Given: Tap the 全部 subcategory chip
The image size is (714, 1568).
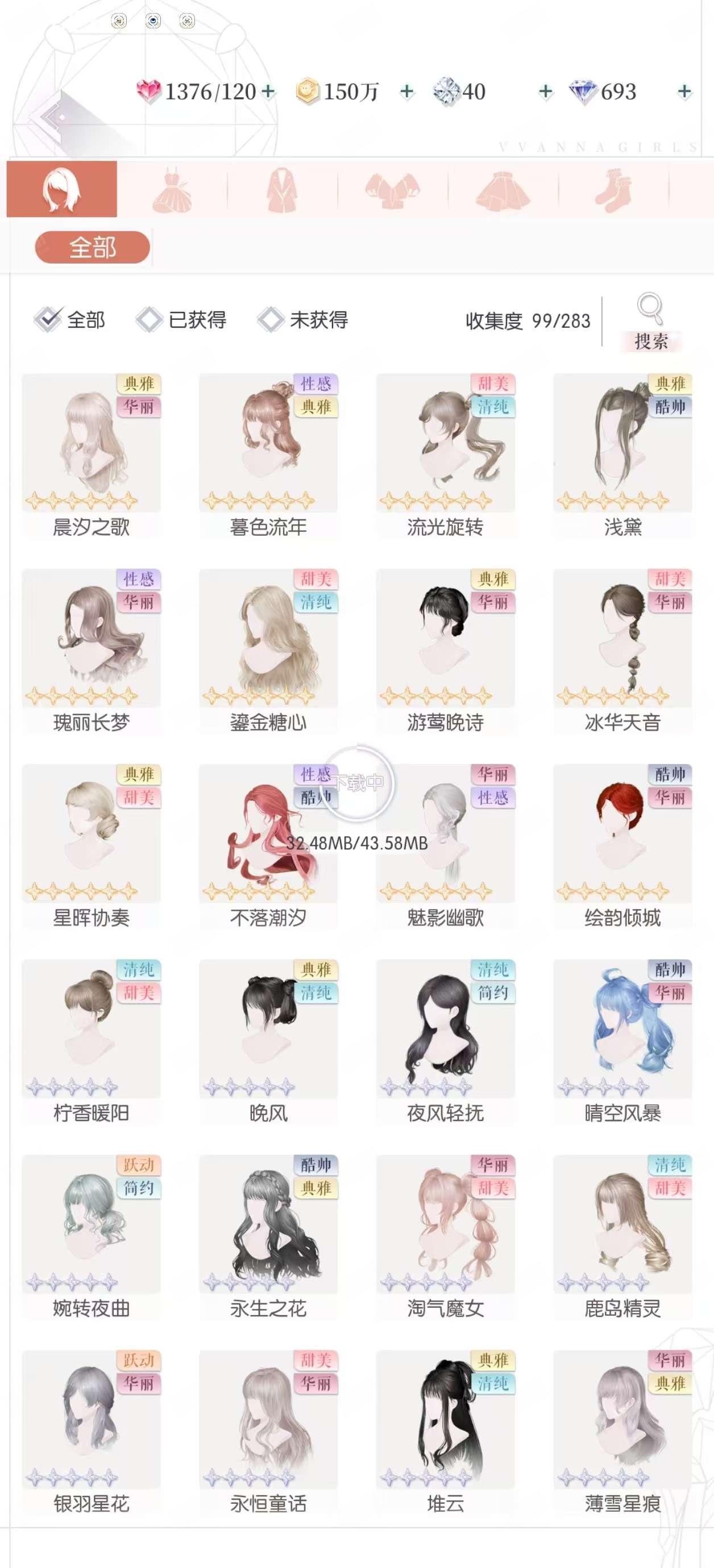Looking at the screenshot, I should (x=92, y=247).
